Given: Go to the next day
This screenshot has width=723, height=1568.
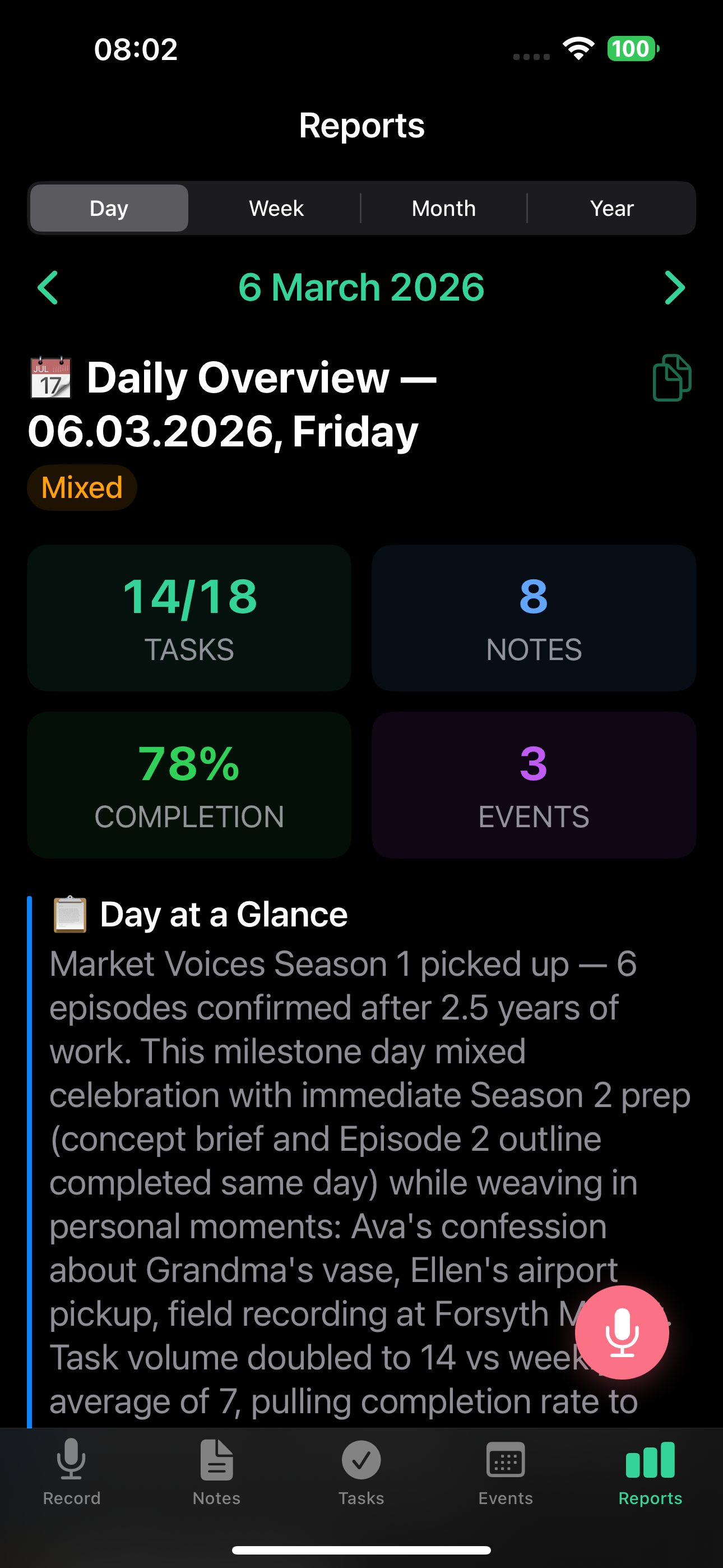Looking at the screenshot, I should coord(674,287).
